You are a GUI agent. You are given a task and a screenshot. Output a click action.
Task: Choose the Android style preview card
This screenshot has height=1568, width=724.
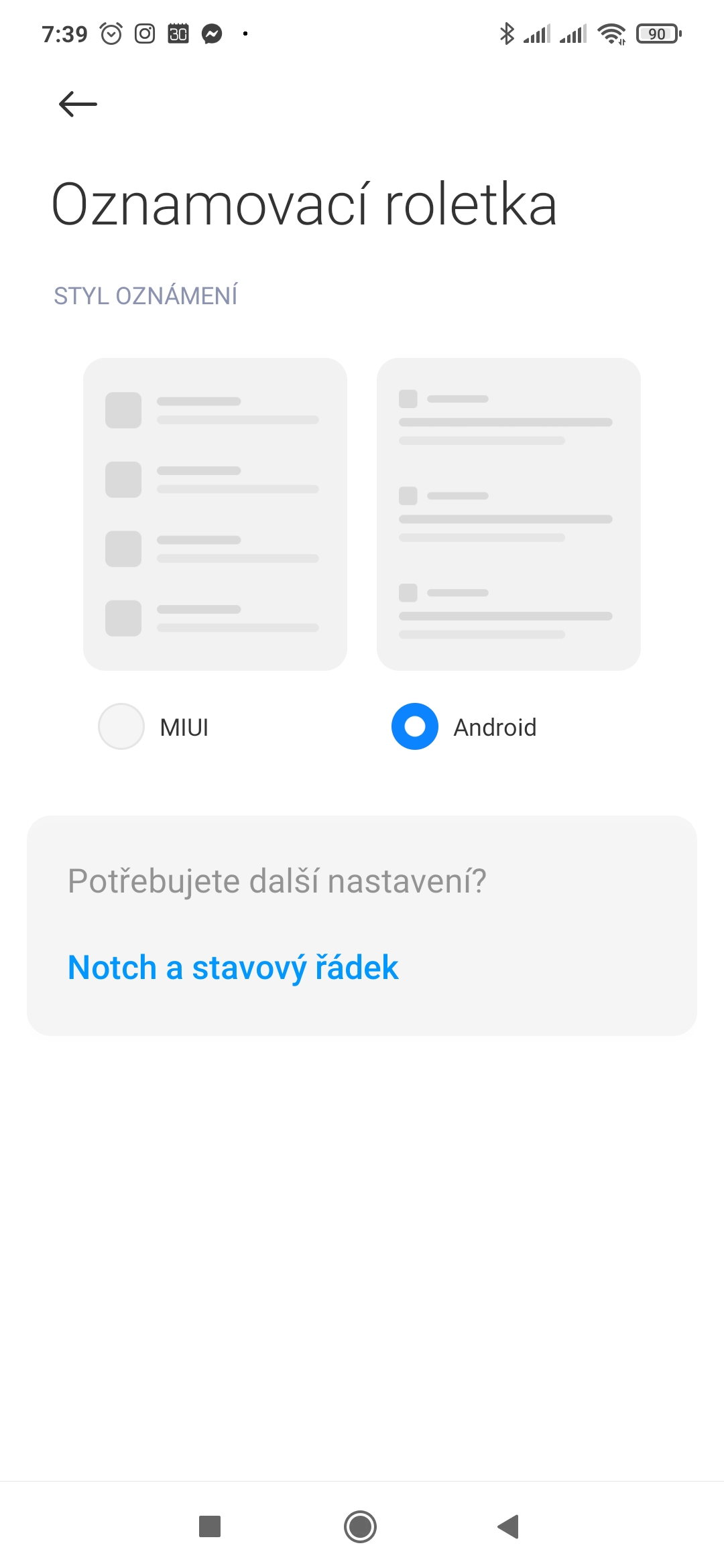click(509, 514)
